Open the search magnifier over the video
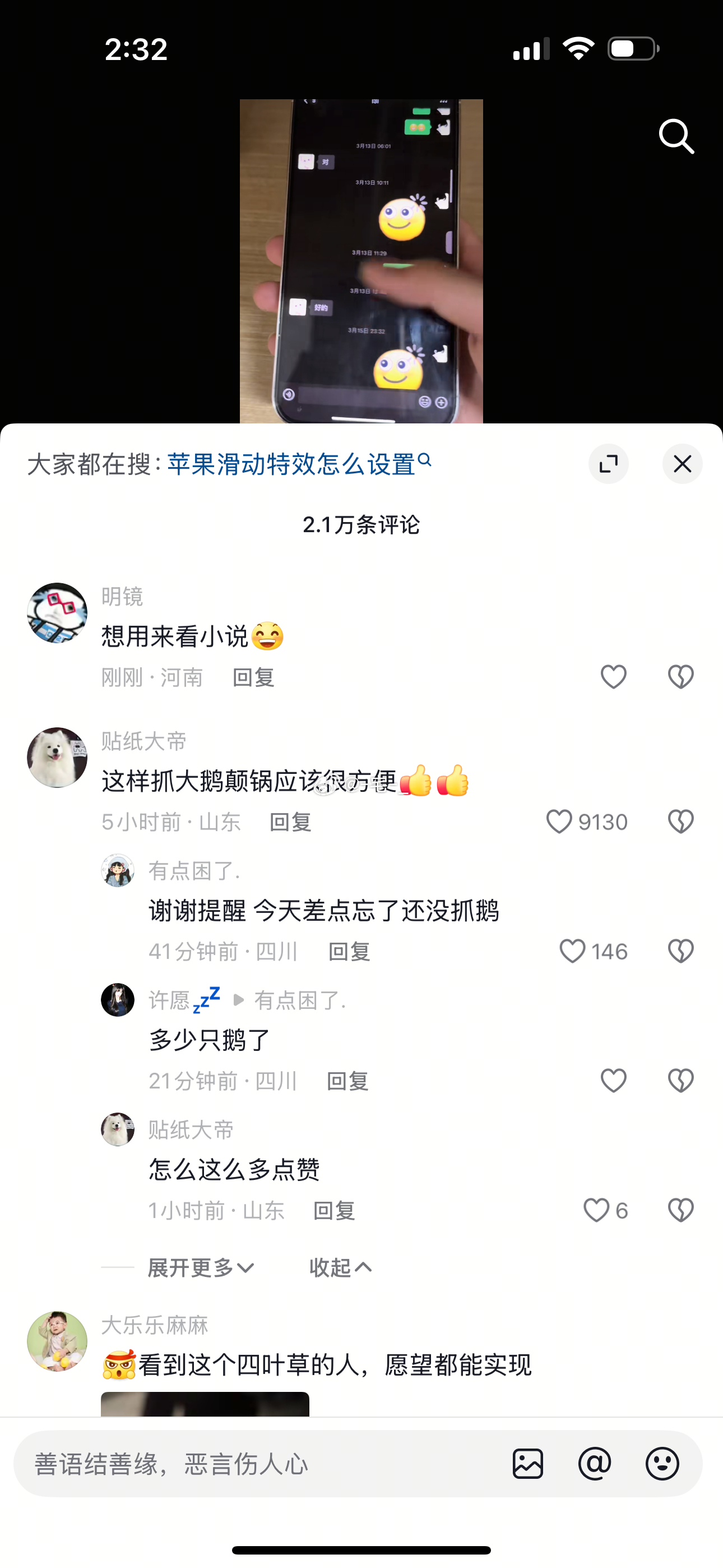 tap(676, 136)
